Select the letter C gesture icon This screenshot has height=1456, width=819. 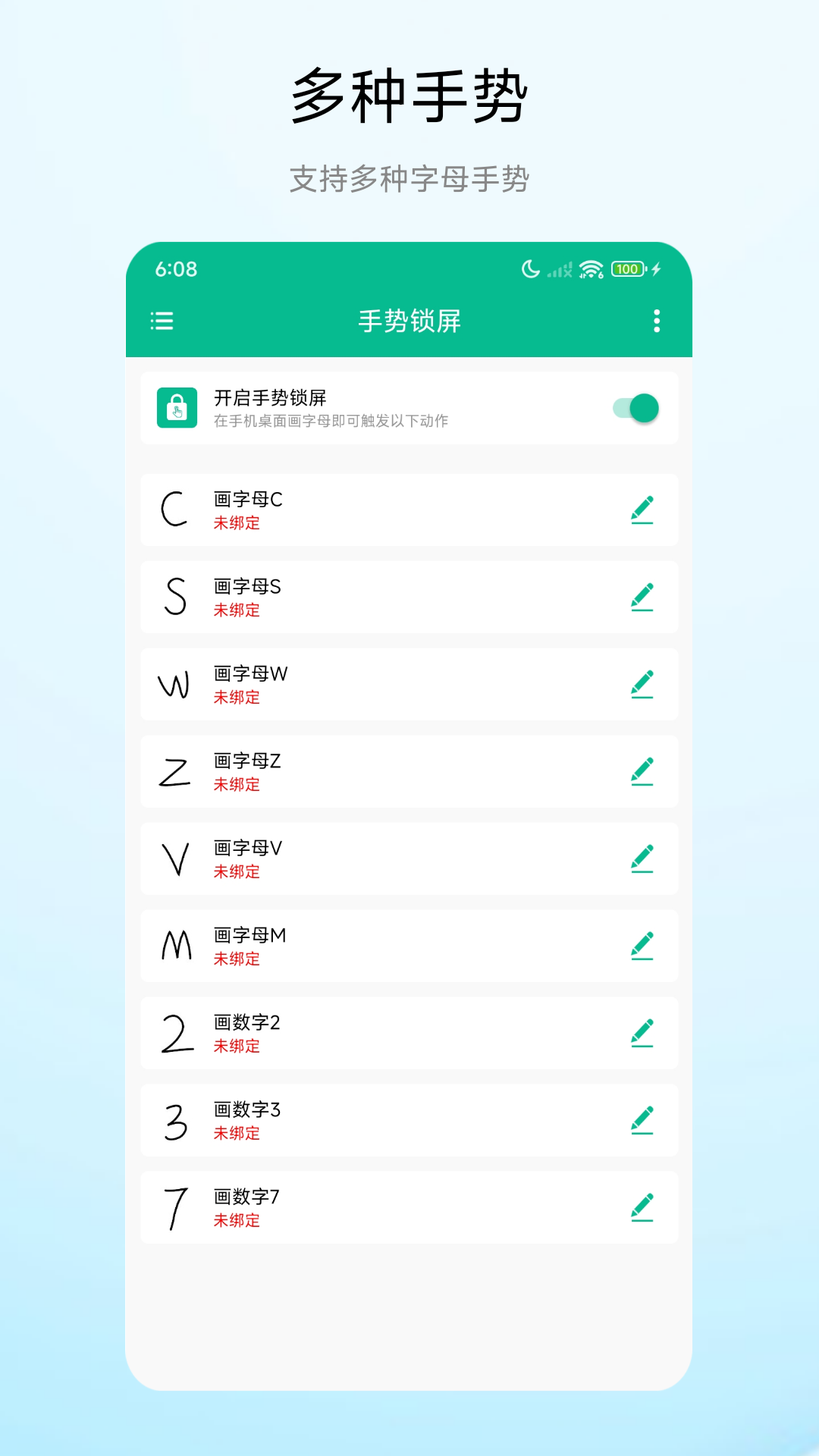coord(173,509)
